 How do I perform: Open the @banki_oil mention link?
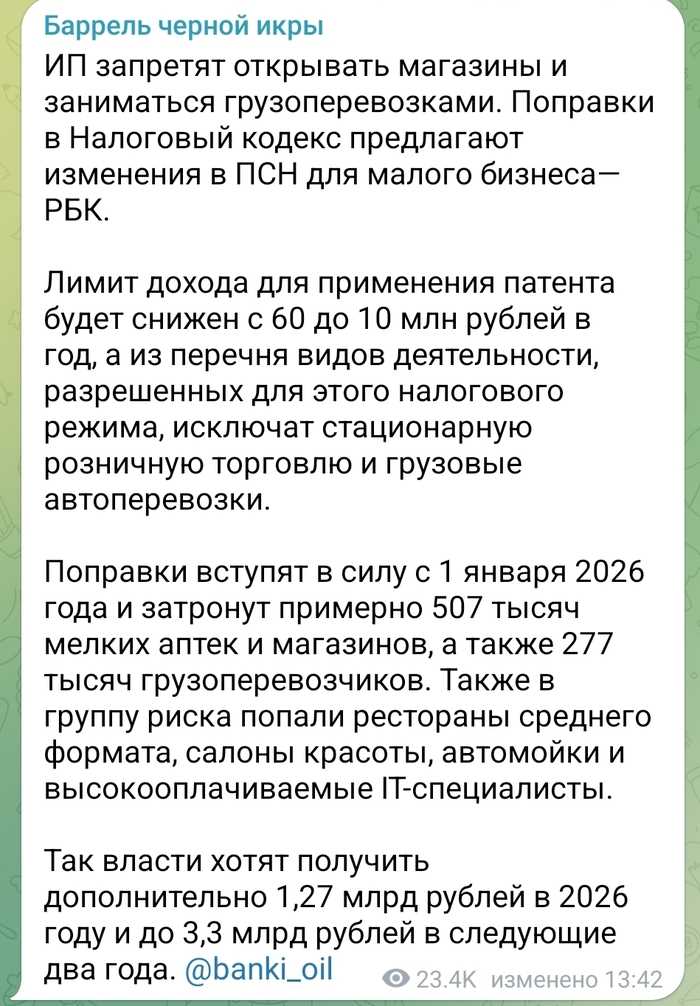(259, 969)
